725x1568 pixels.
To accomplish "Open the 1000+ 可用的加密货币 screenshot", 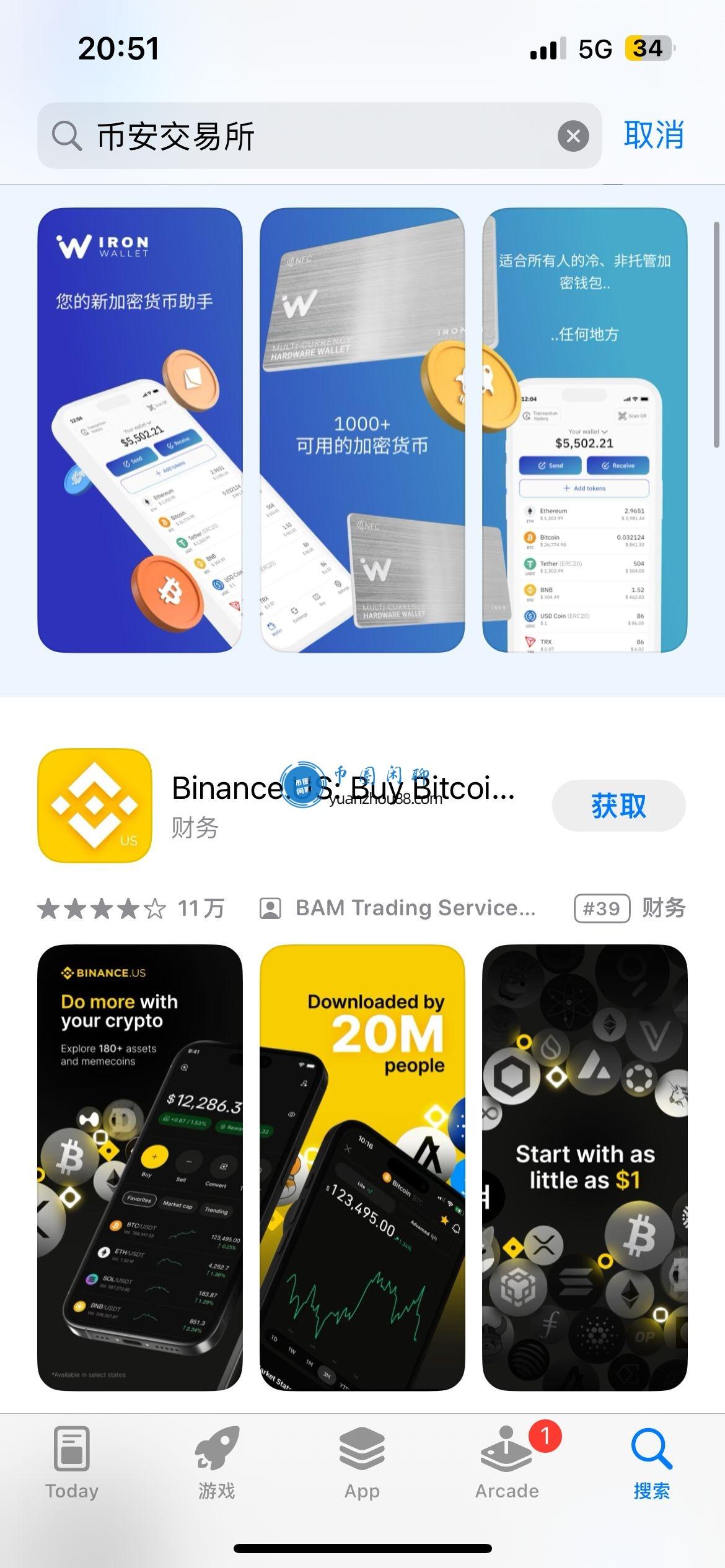I will point(362,430).
